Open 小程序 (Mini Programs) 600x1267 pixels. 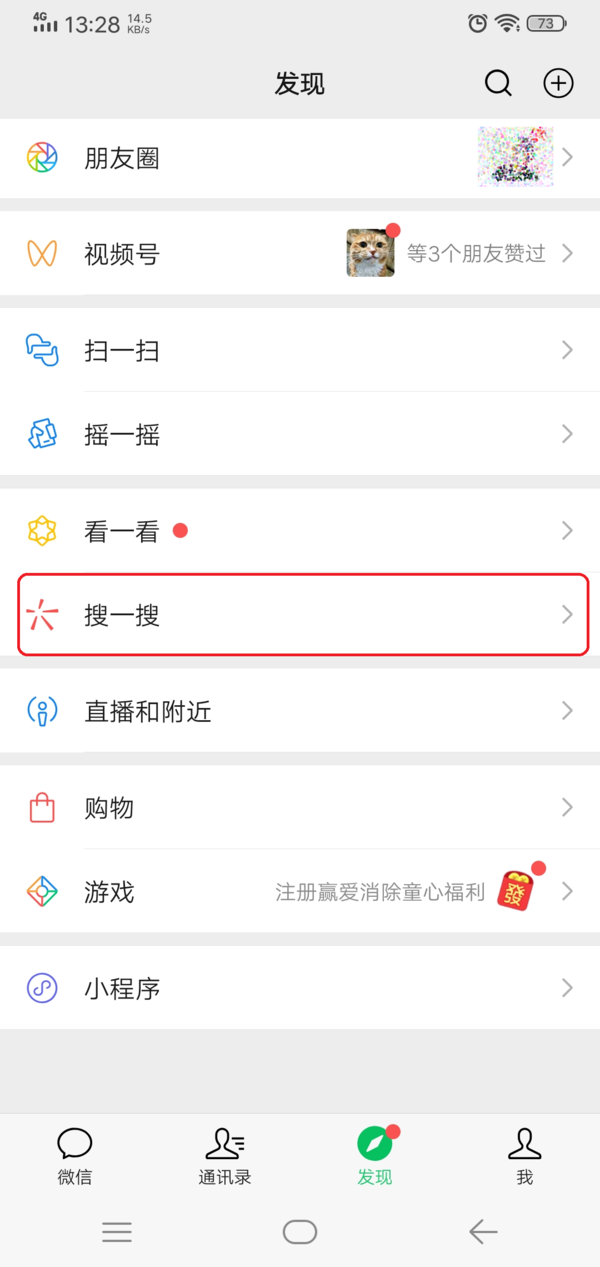tap(300, 988)
